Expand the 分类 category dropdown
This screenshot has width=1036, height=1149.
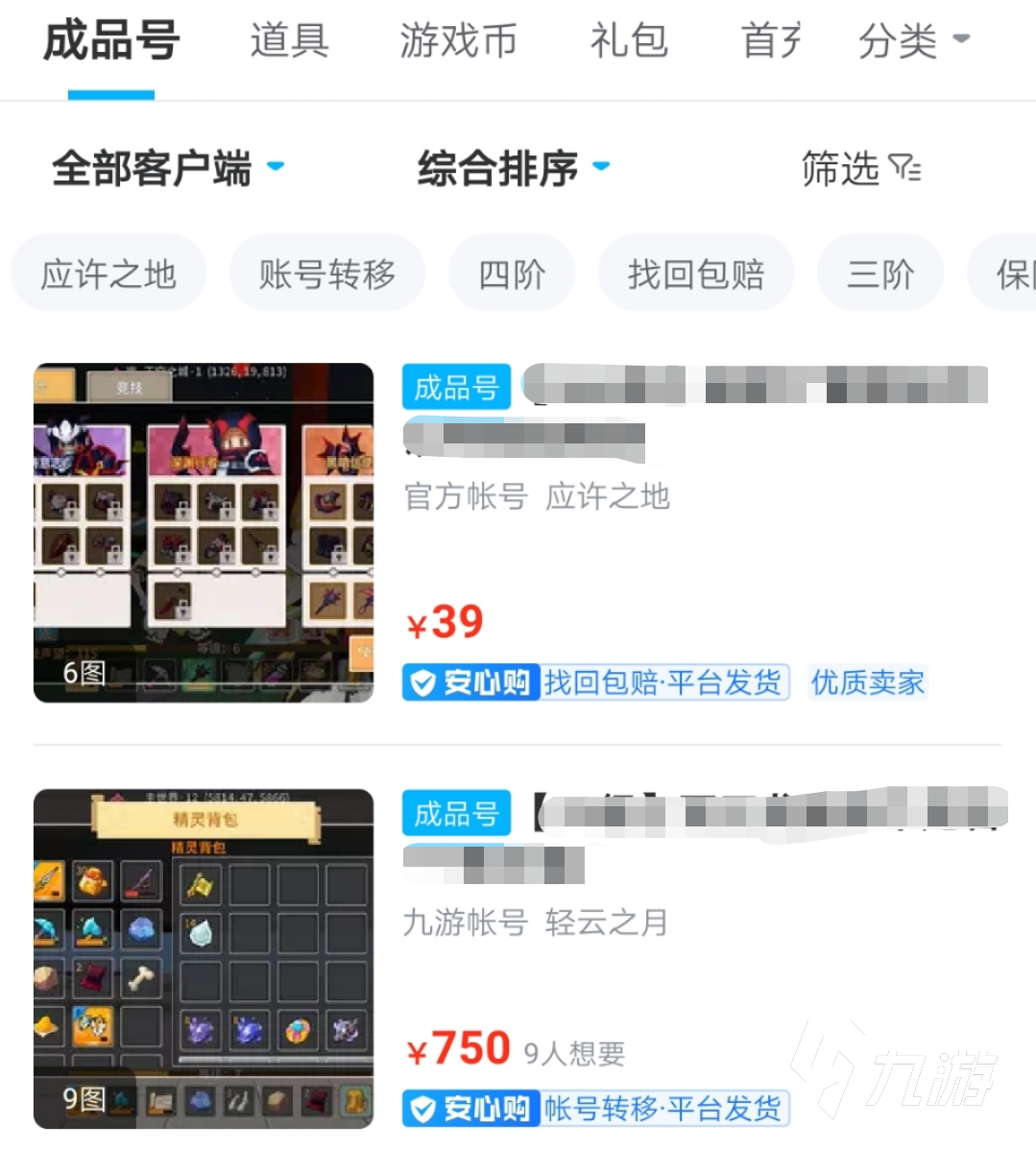(x=913, y=41)
